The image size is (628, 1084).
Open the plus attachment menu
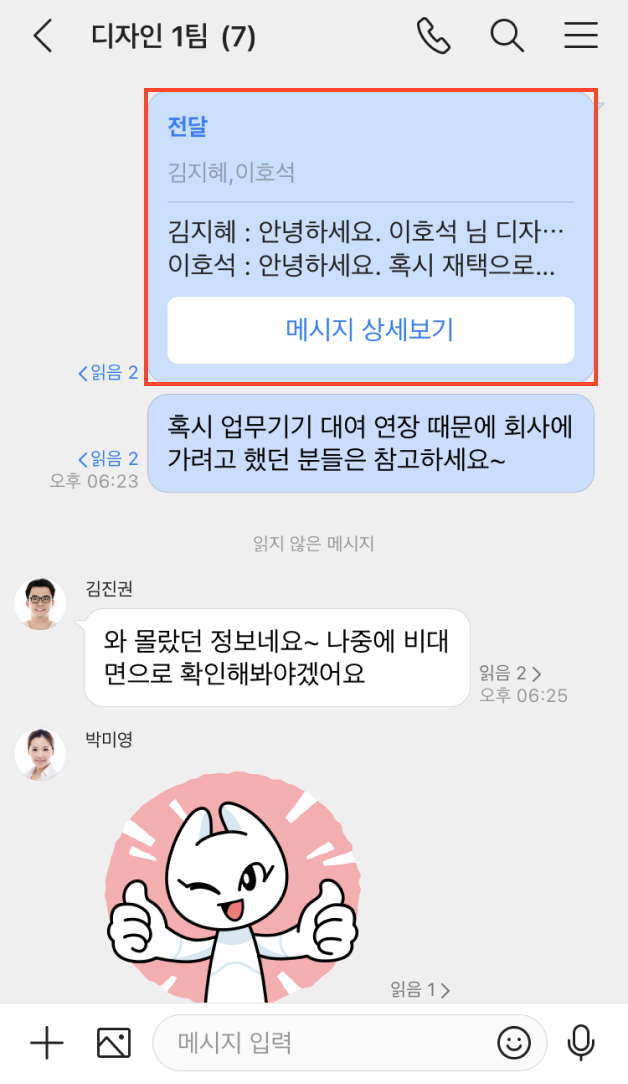[46, 1044]
